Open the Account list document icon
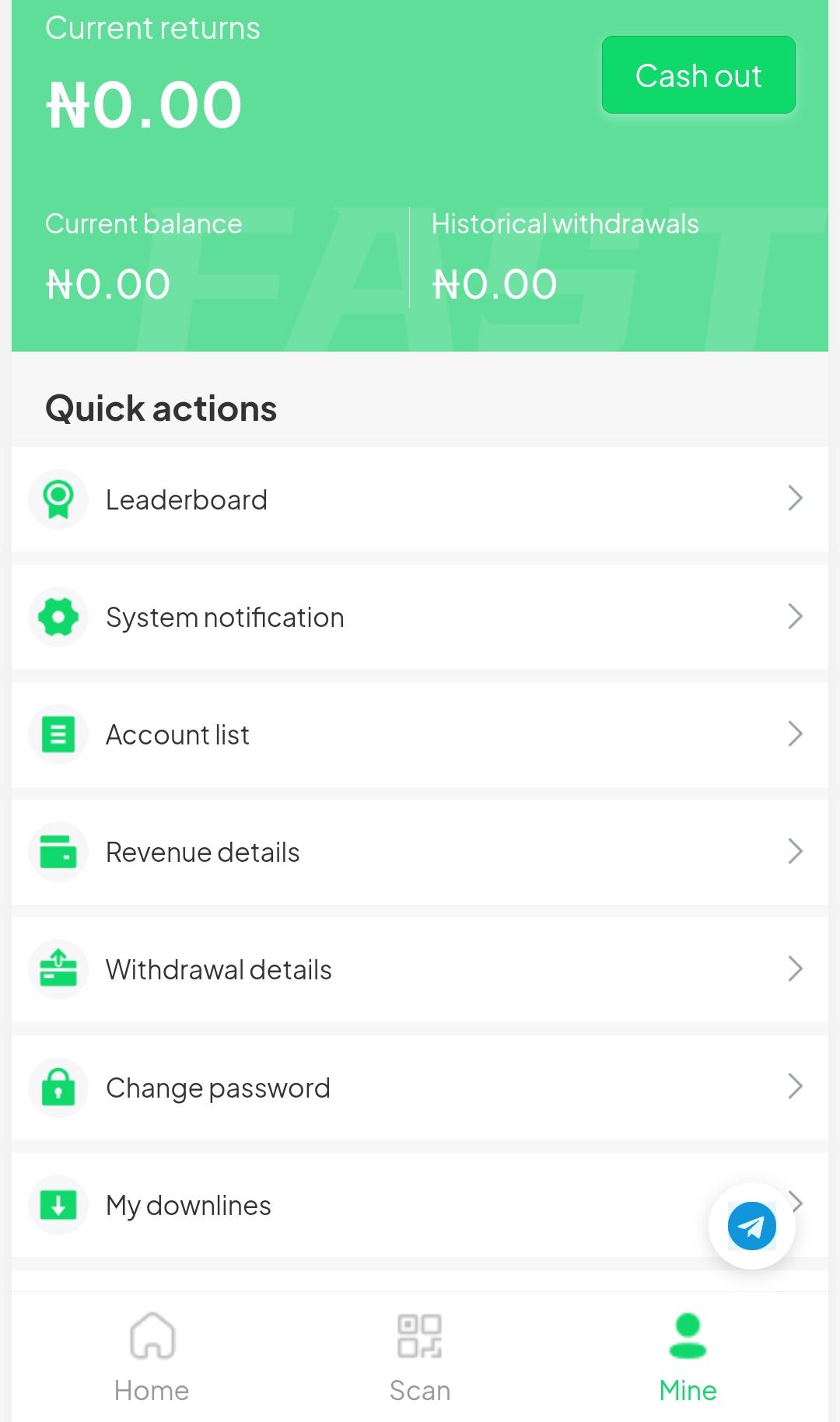840x1422 pixels. click(x=58, y=734)
